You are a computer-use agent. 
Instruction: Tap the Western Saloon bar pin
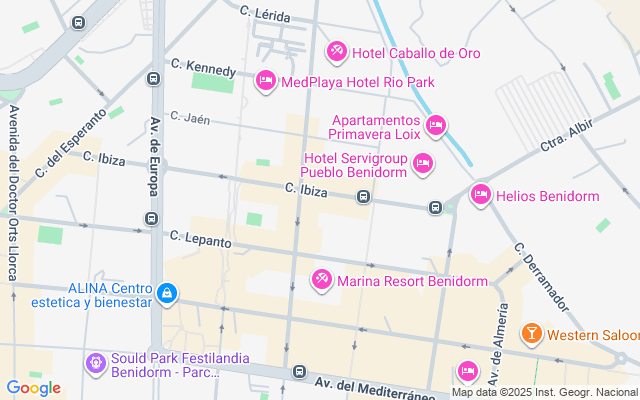(532, 333)
